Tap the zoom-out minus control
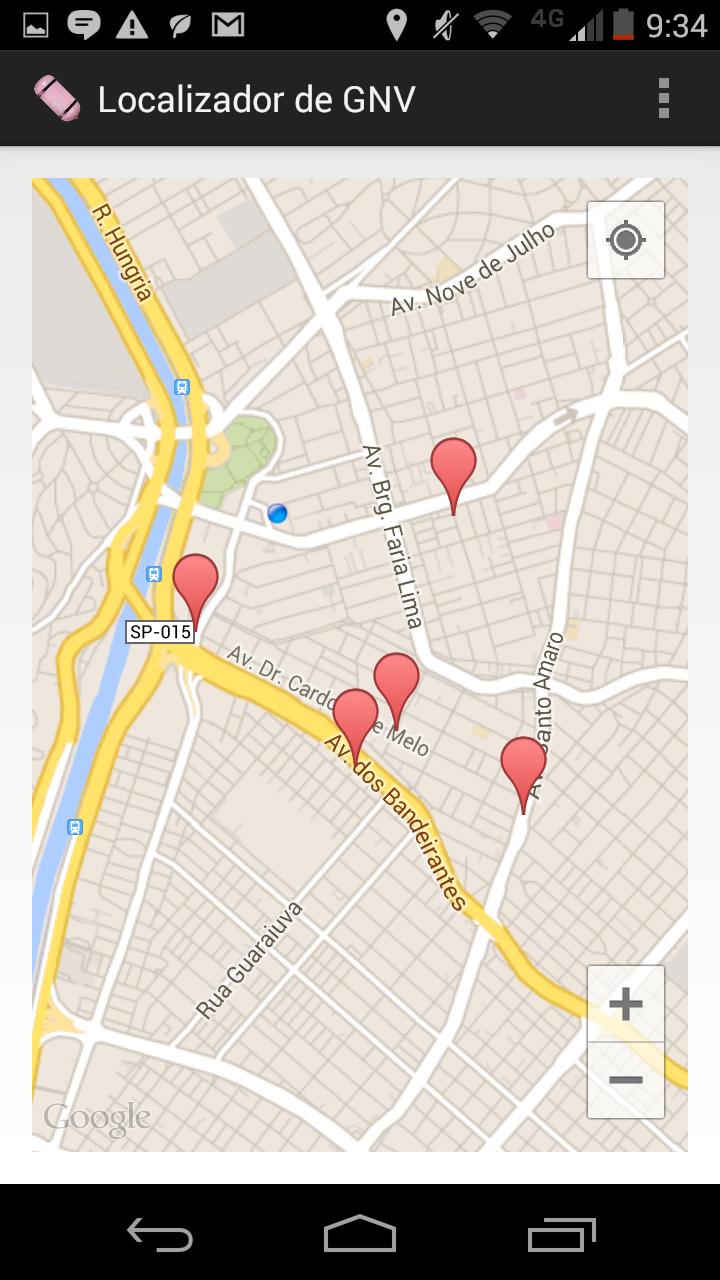 tap(625, 1080)
